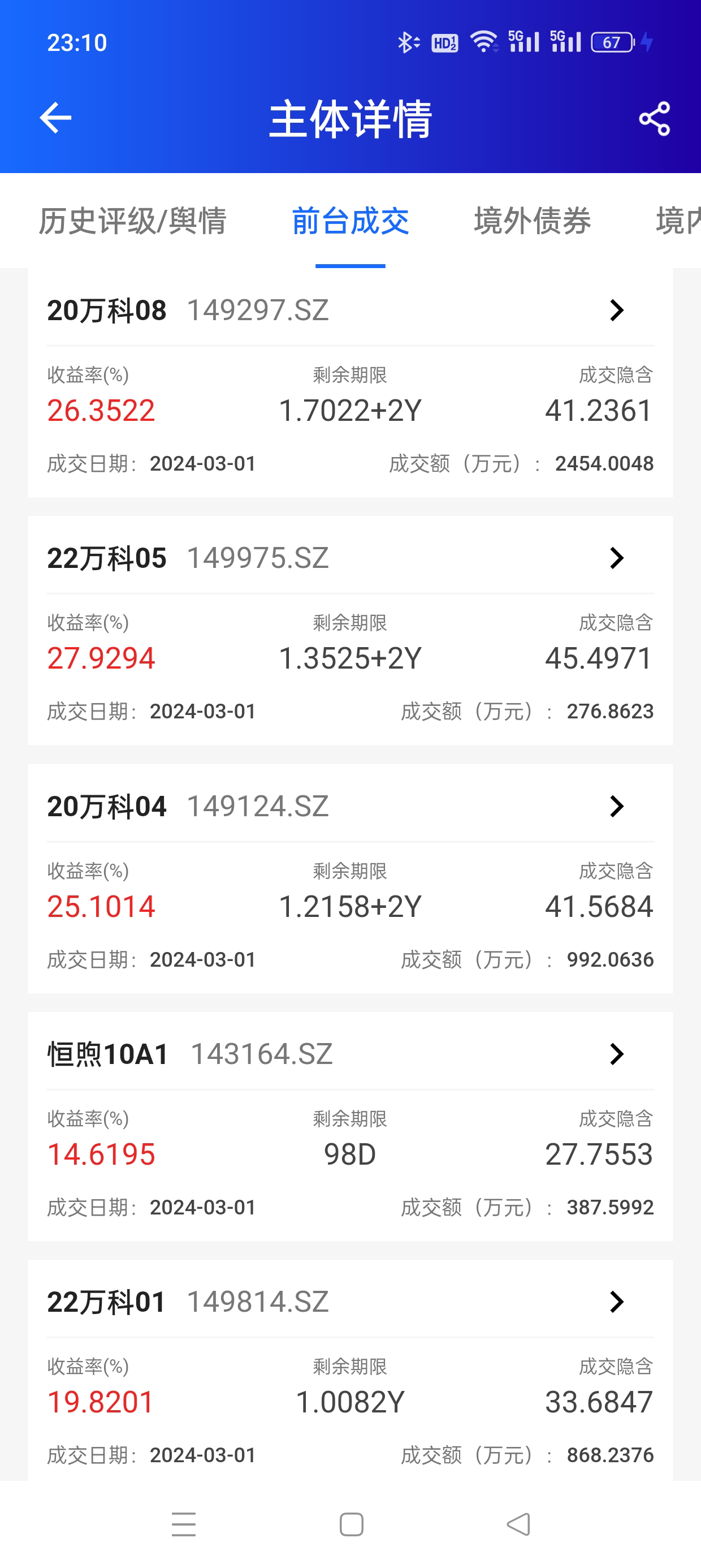Switch to the 历史评级/舆情 tab
The width and height of the screenshot is (701, 1568).
click(133, 221)
